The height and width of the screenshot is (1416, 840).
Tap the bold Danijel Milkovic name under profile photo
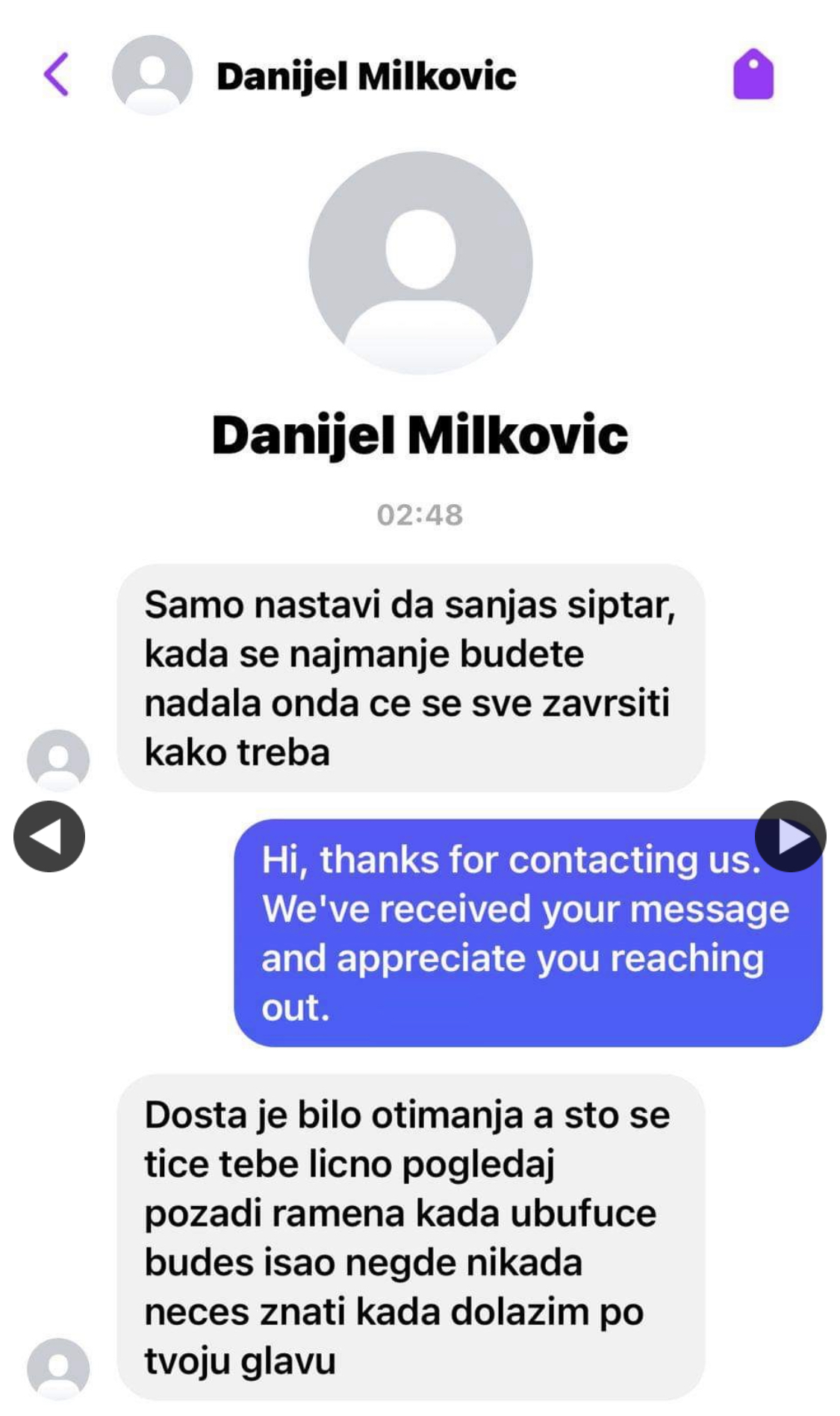click(420, 437)
